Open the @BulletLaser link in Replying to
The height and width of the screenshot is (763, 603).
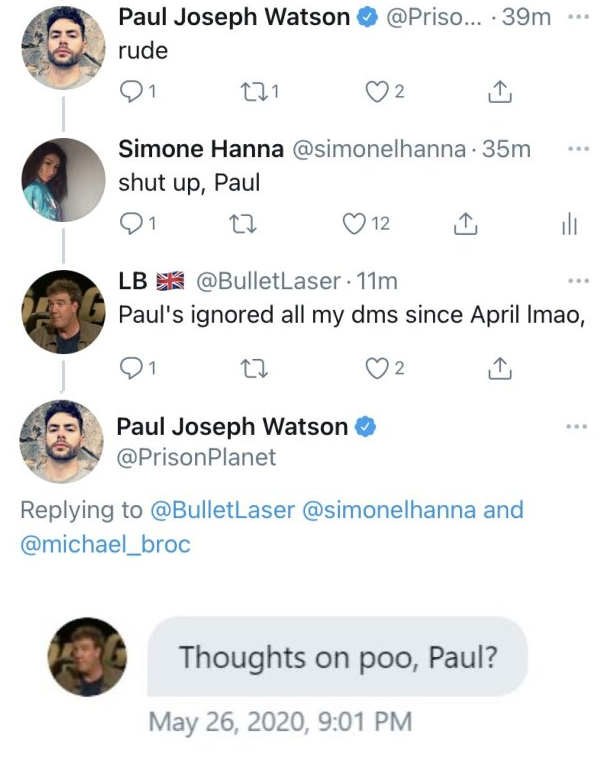222,509
